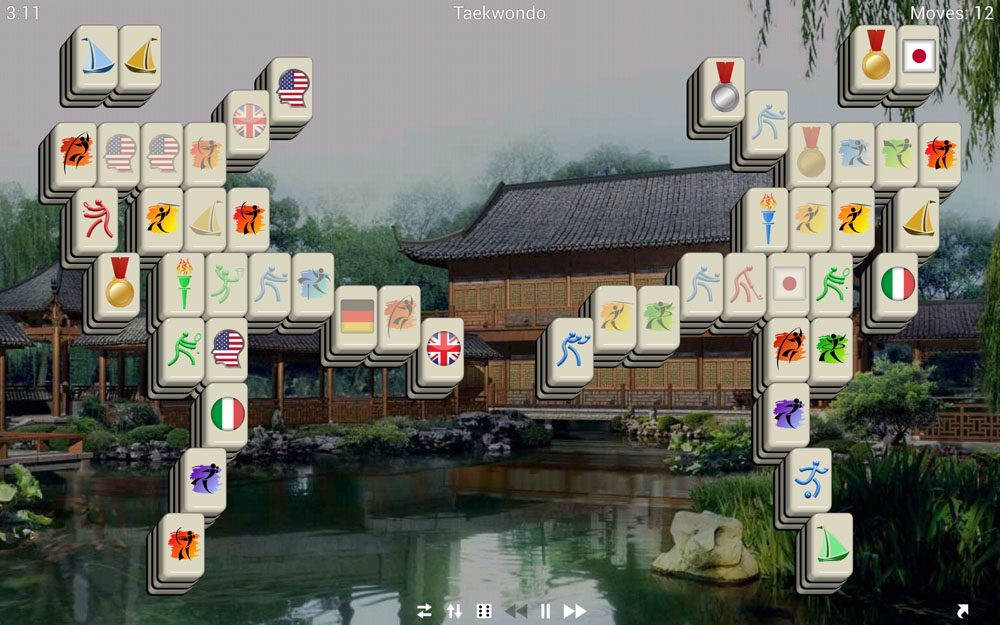
Task: Tap the vertical swap arrows icon
Action: pos(454,611)
